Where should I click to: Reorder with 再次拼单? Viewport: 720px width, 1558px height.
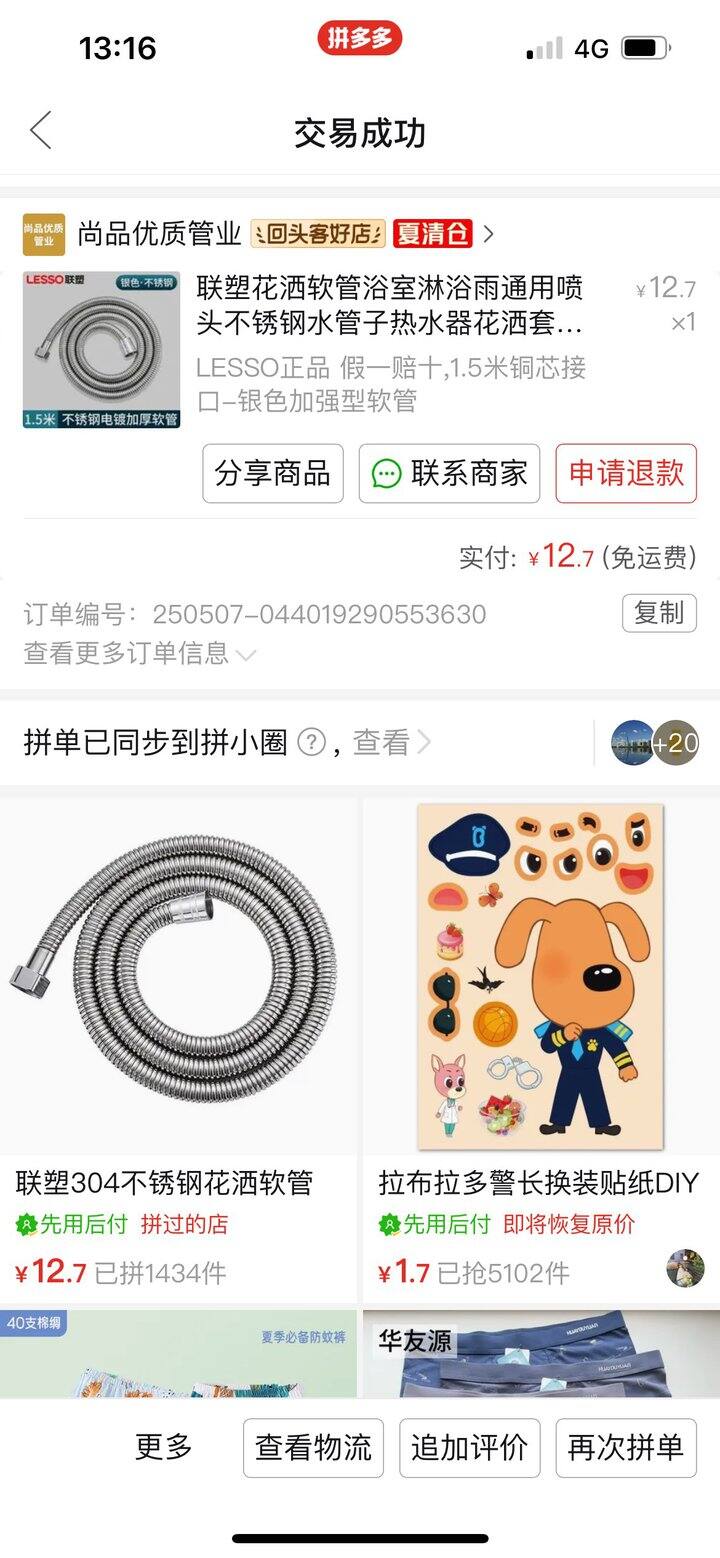625,1447
